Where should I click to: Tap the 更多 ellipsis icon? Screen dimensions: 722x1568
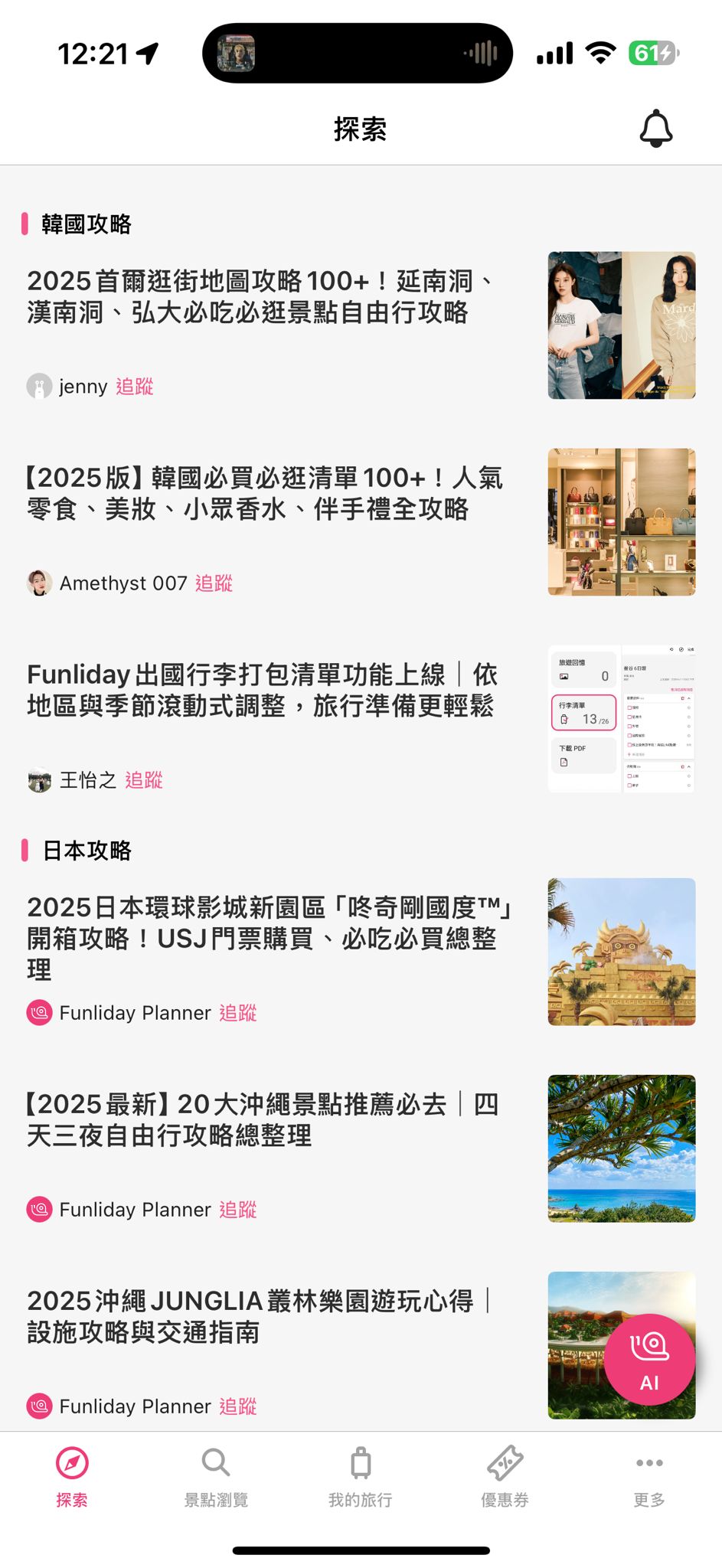[649, 1462]
